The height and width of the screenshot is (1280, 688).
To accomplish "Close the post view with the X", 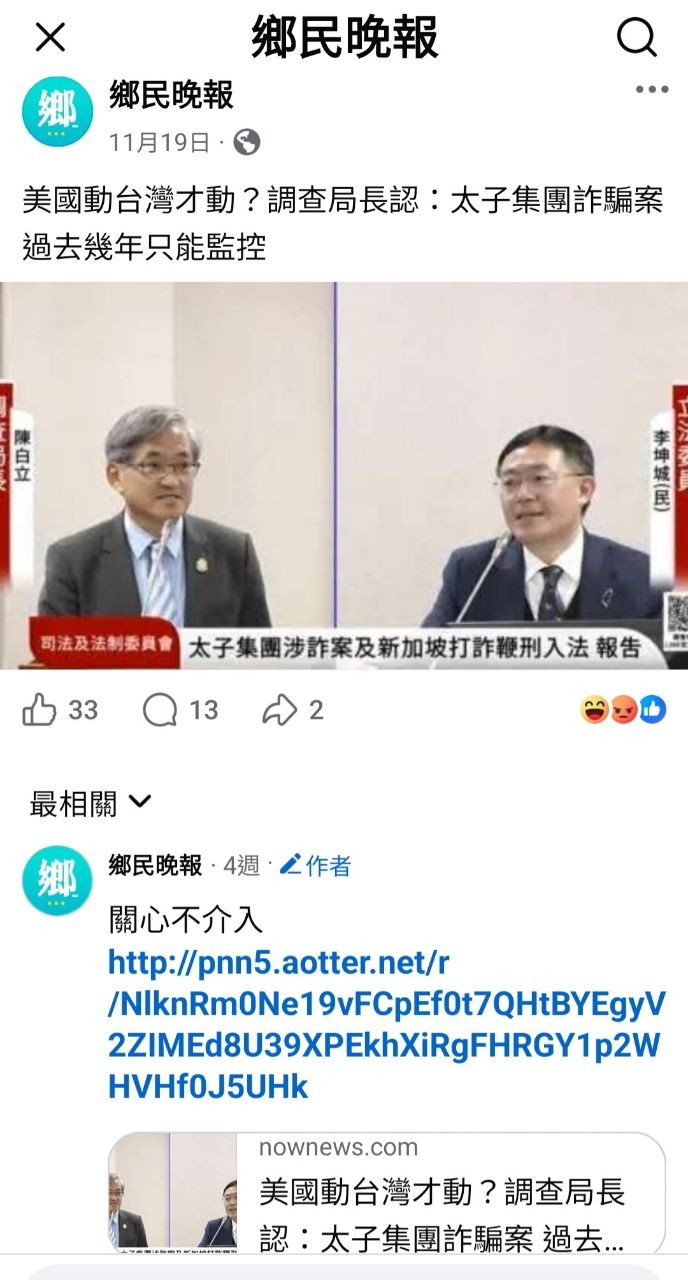I will click(50, 38).
